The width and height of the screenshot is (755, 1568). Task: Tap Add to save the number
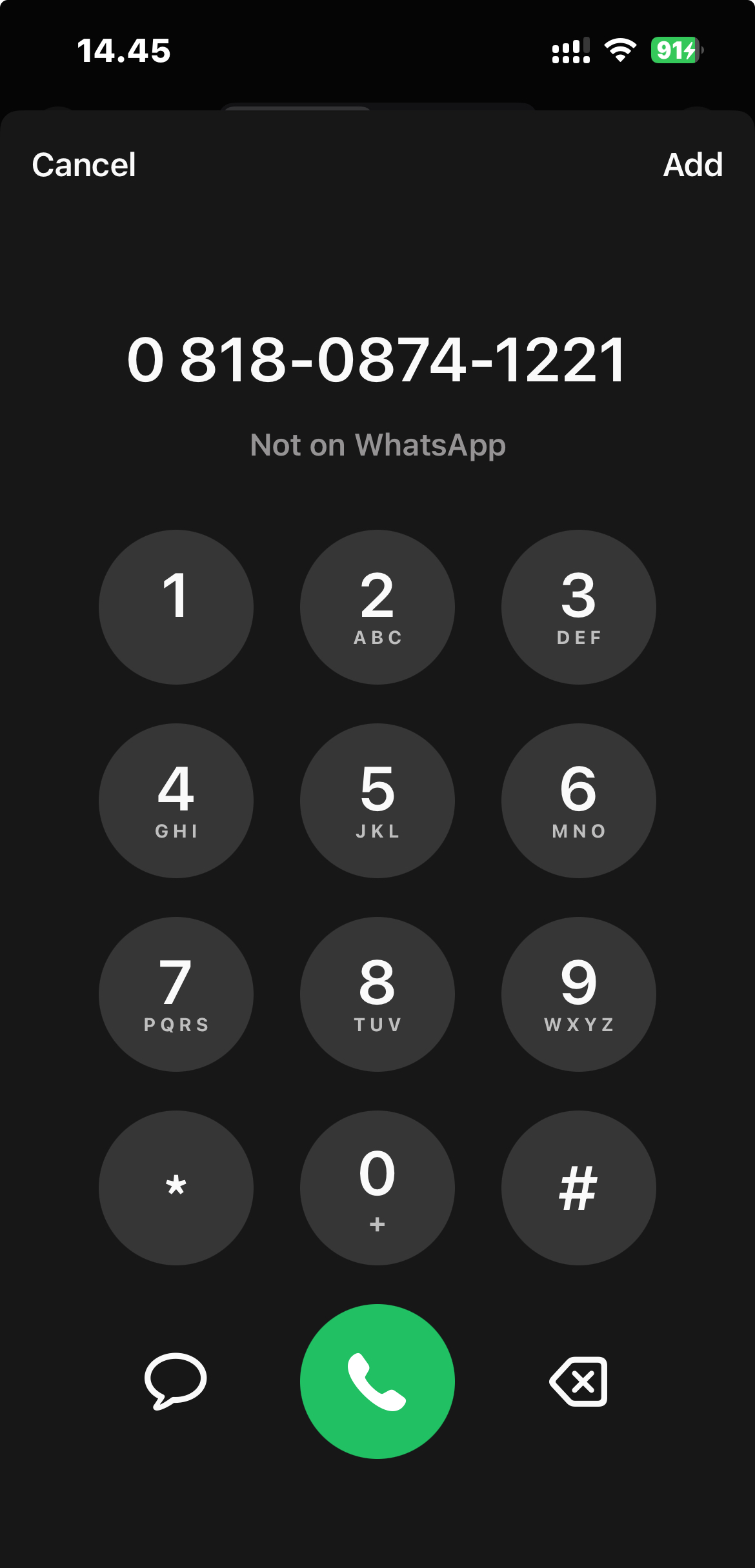tap(692, 165)
